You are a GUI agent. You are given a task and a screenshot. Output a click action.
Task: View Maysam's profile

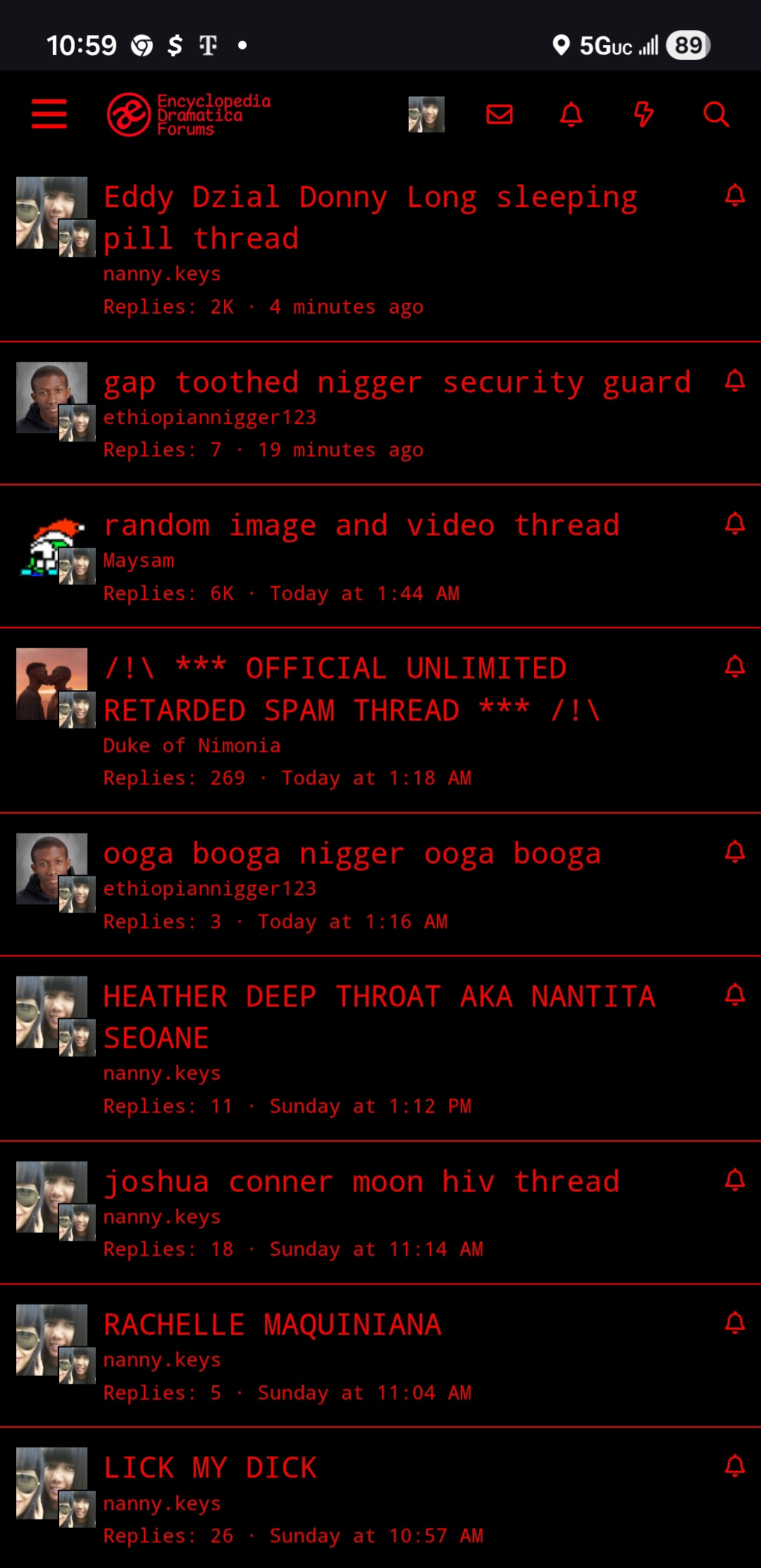coord(139,561)
